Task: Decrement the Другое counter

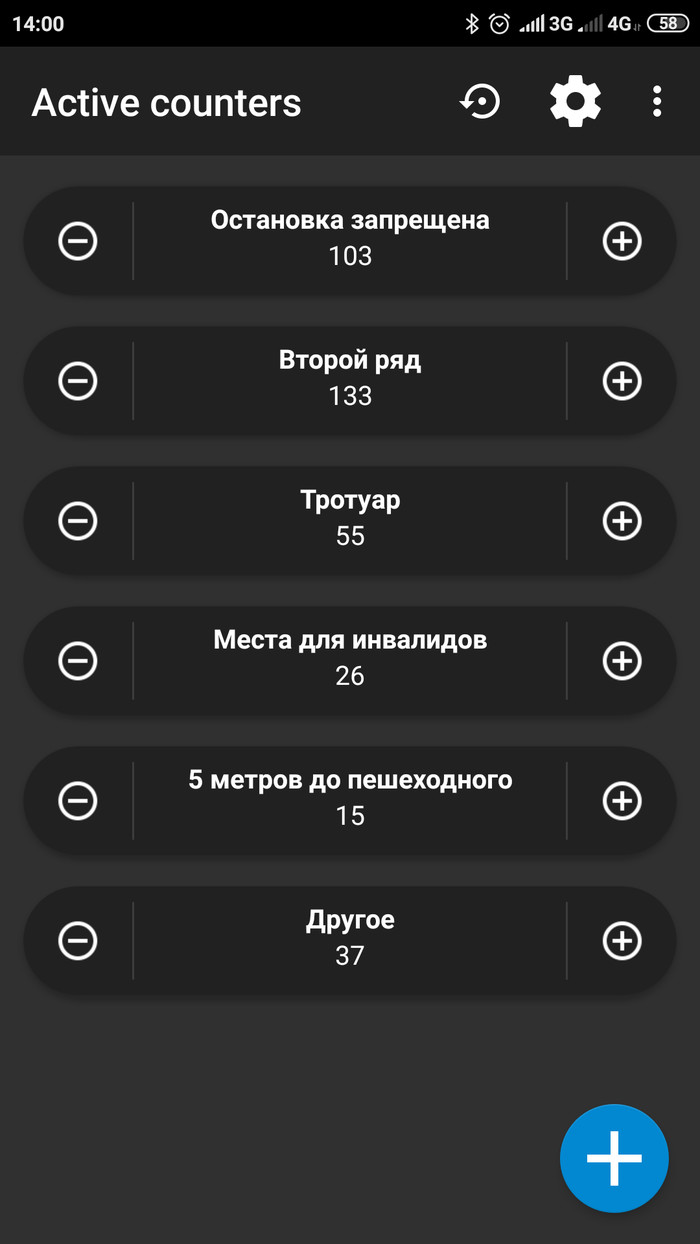Action: pos(78,941)
